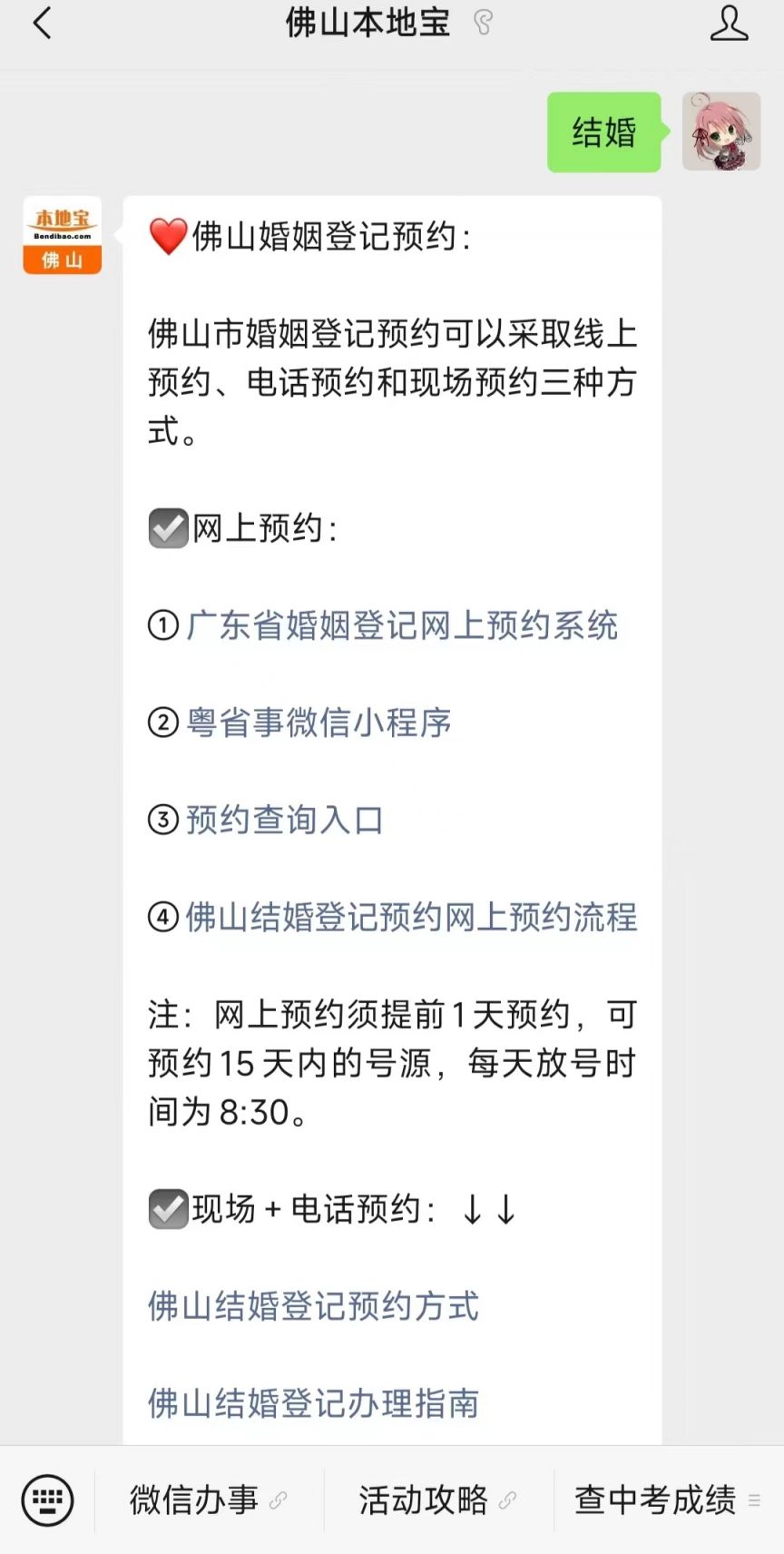Open 预约查询入口 link
This screenshot has width=784, height=1554.
[x=285, y=820]
